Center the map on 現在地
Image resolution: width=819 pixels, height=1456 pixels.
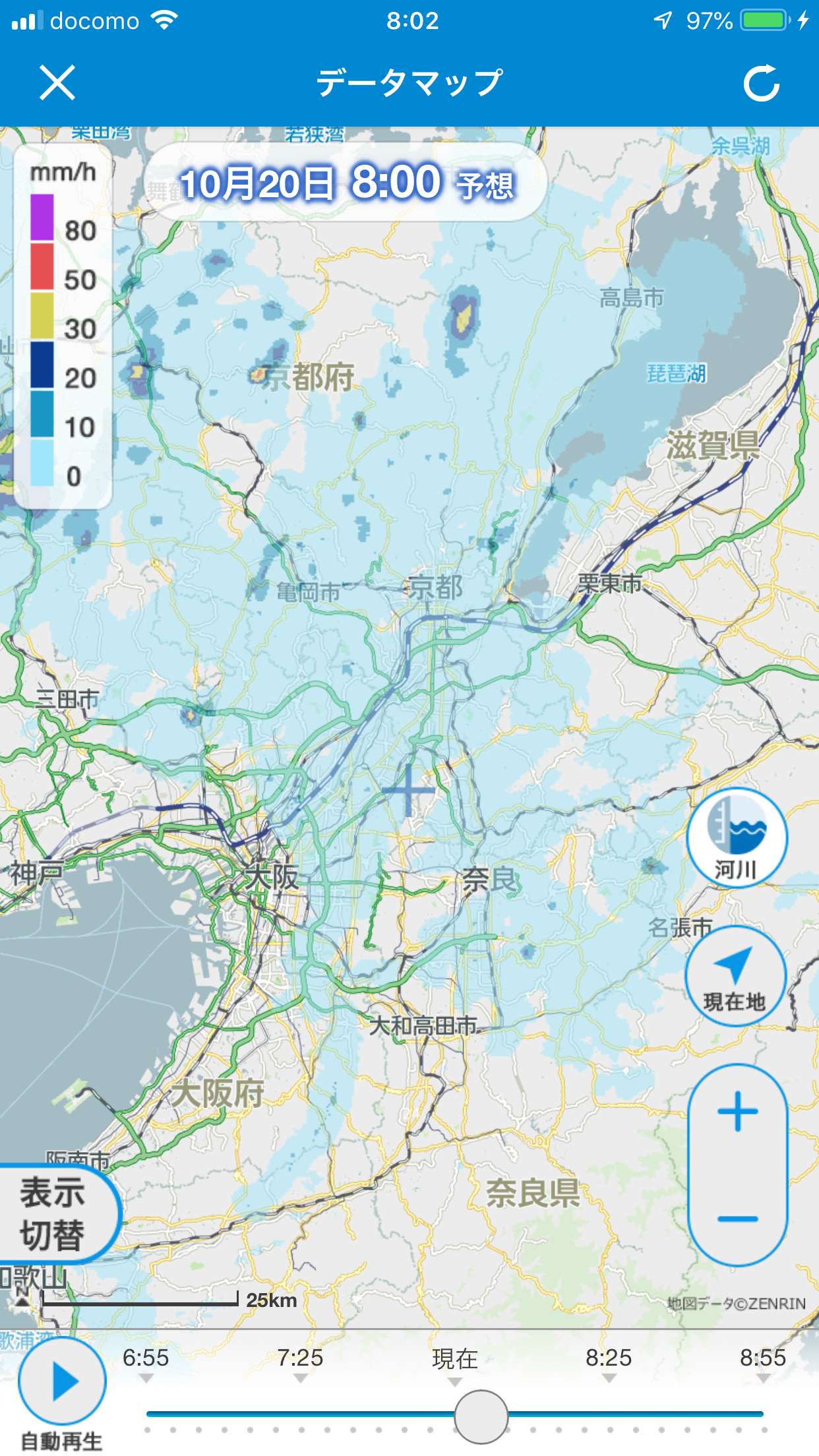click(x=735, y=975)
